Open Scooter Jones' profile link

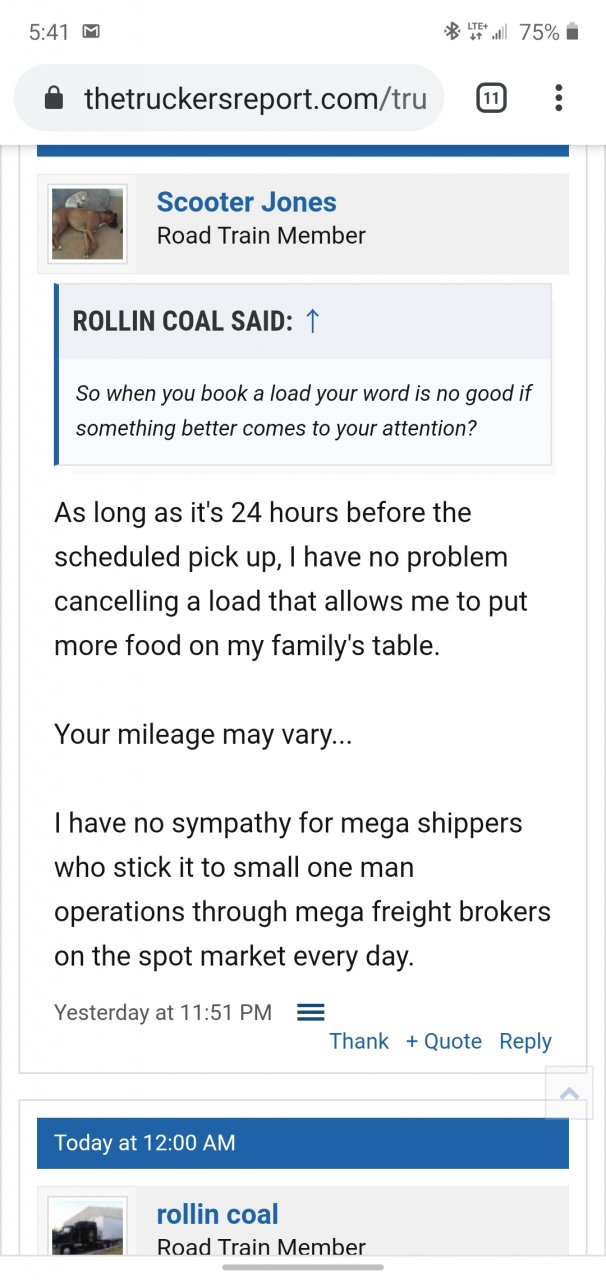click(x=246, y=202)
